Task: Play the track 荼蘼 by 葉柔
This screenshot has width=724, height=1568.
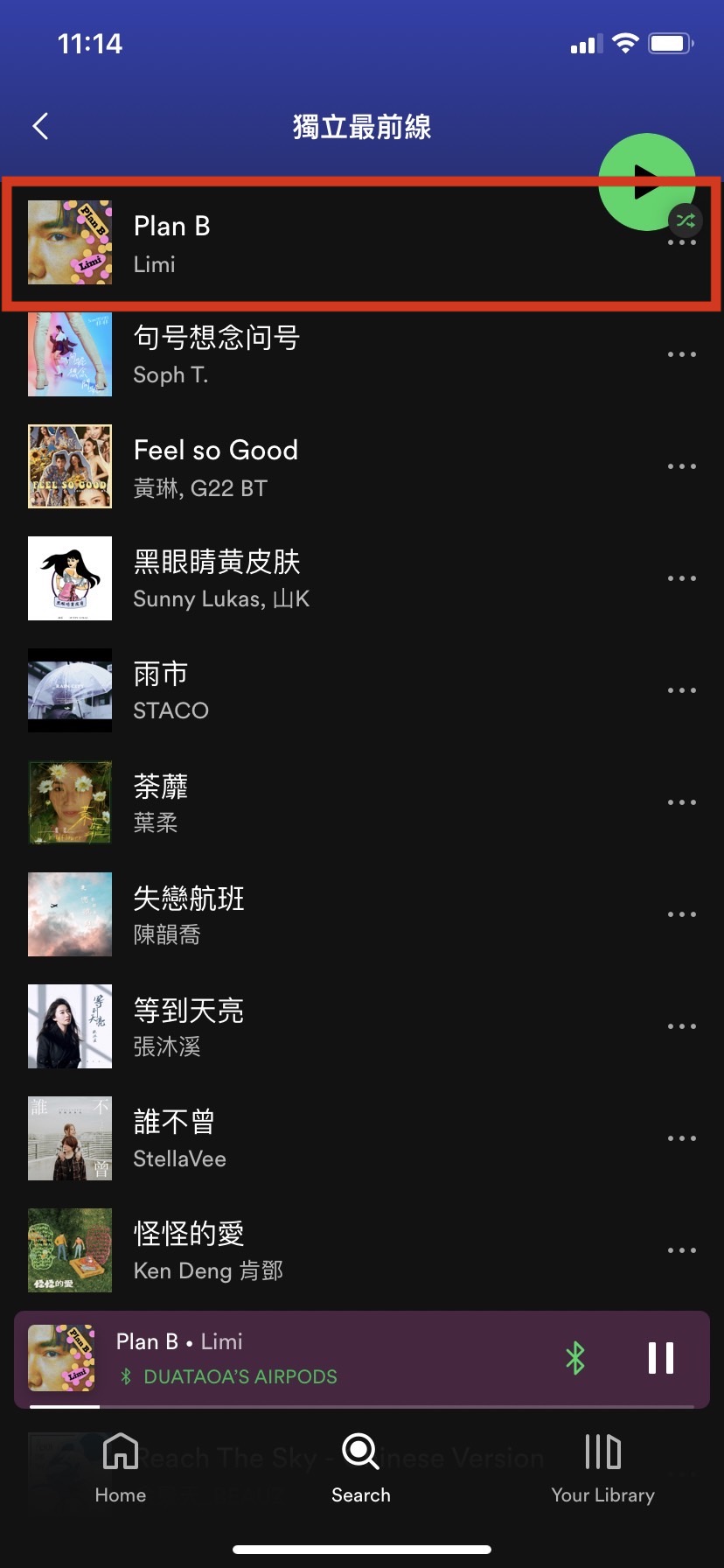Action: pyautogui.click(x=262, y=803)
